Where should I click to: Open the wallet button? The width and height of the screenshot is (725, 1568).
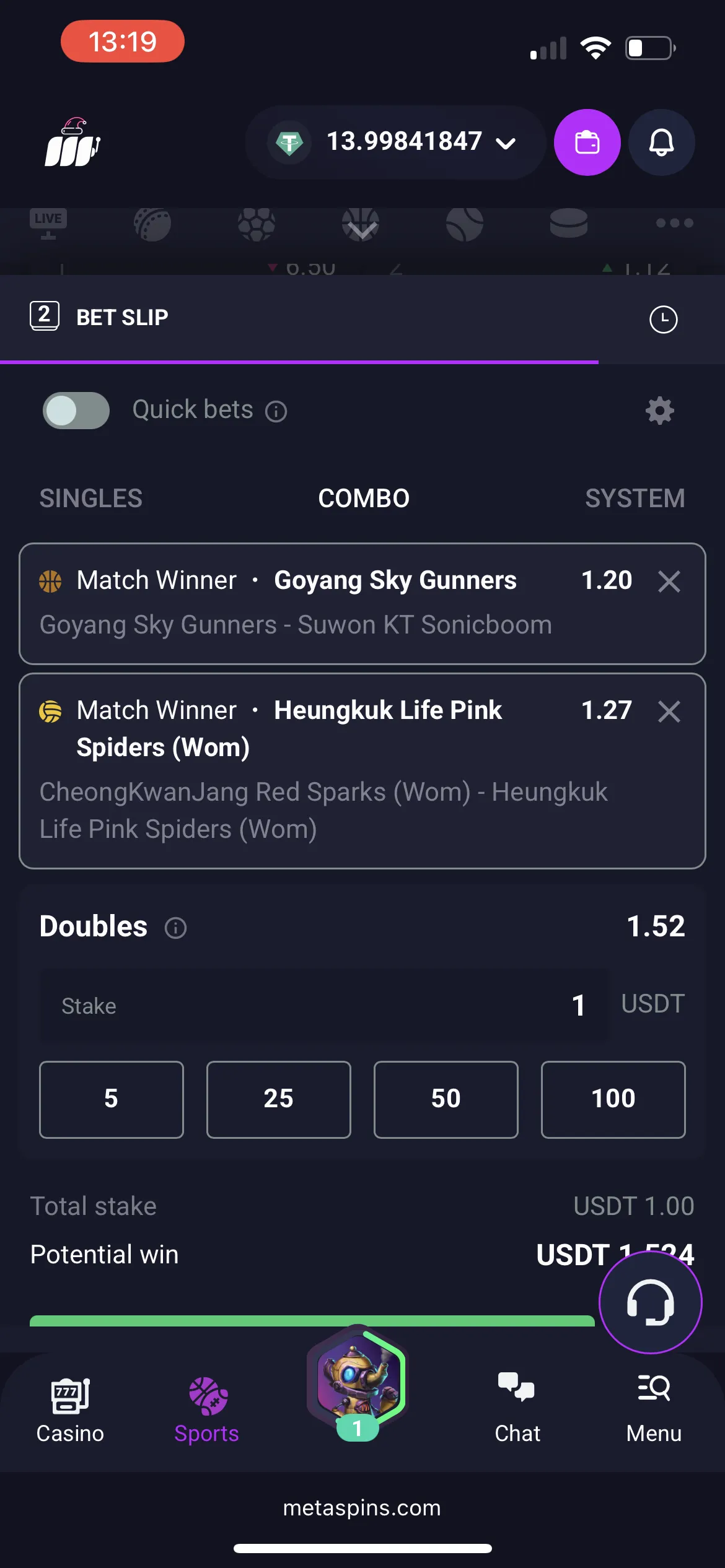click(586, 142)
